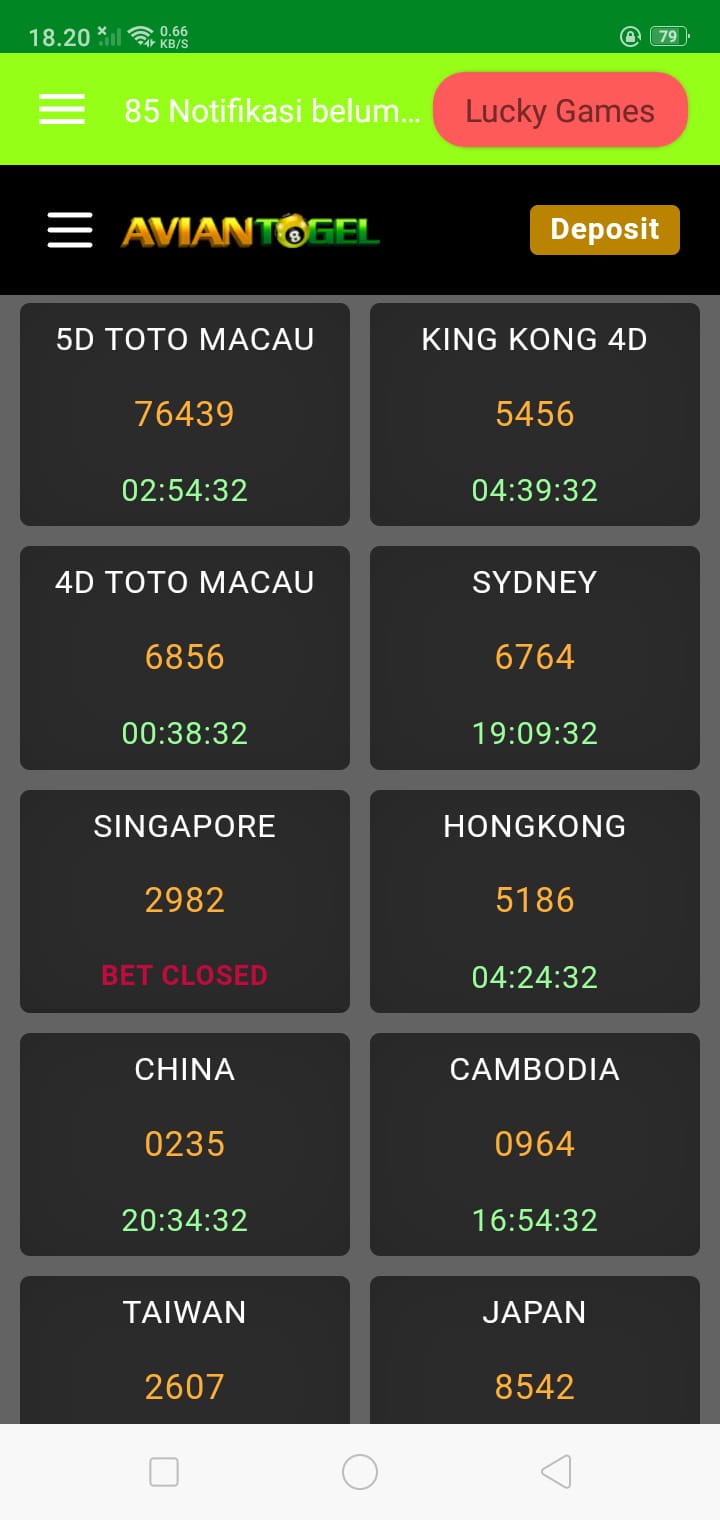Screen dimensions: 720x1520
Task: Open the menu in the green top bar
Action: 62,109
